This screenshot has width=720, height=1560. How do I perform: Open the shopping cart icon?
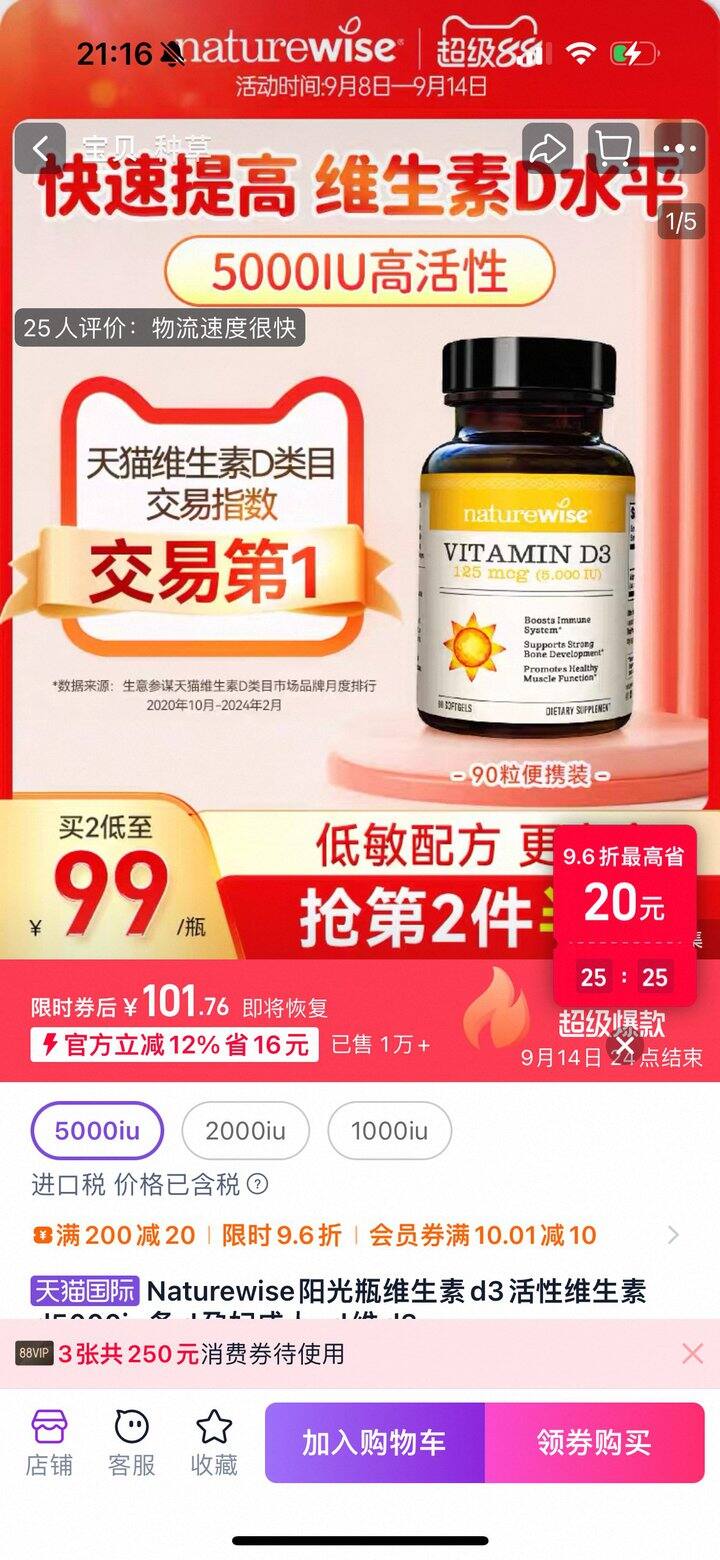click(x=613, y=149)
